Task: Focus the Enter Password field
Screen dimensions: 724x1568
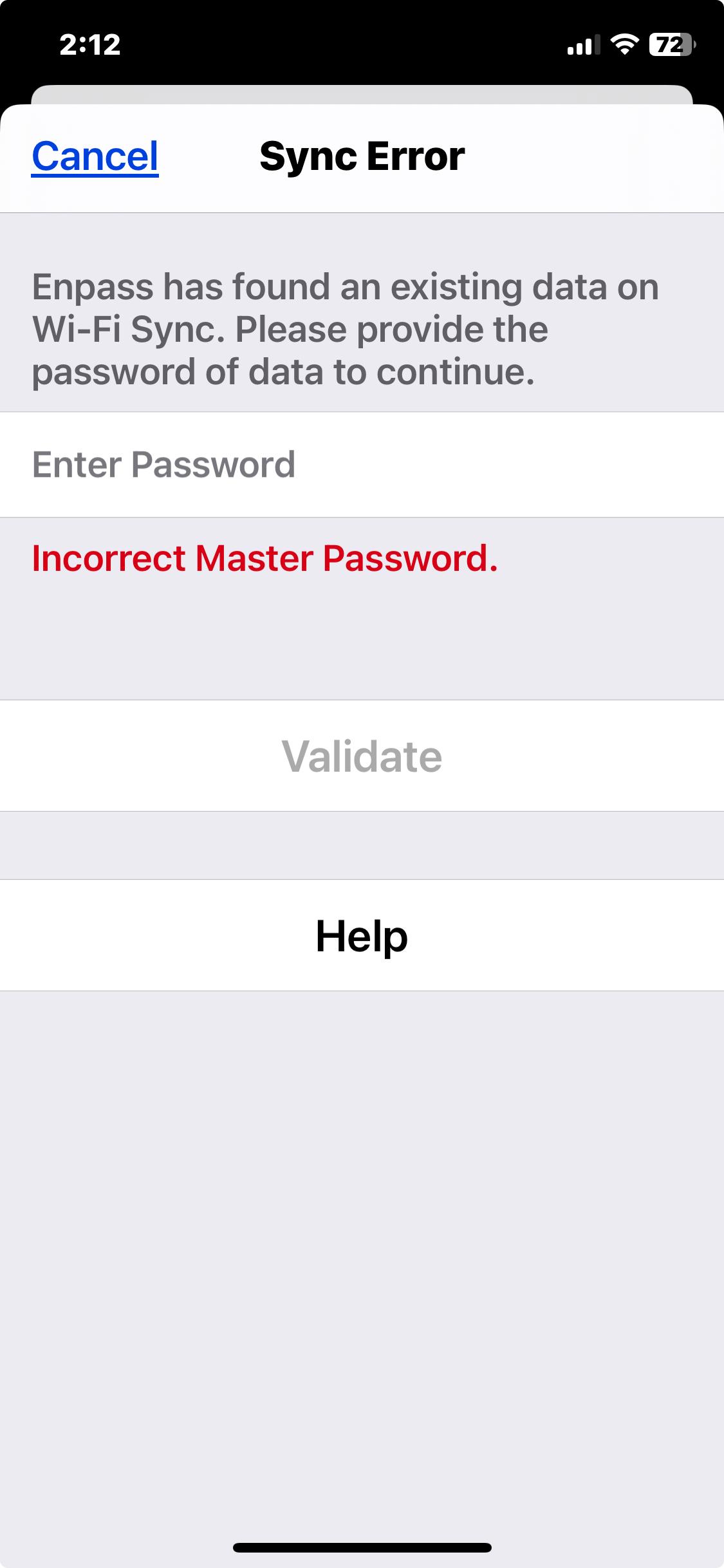Action: 360,465
